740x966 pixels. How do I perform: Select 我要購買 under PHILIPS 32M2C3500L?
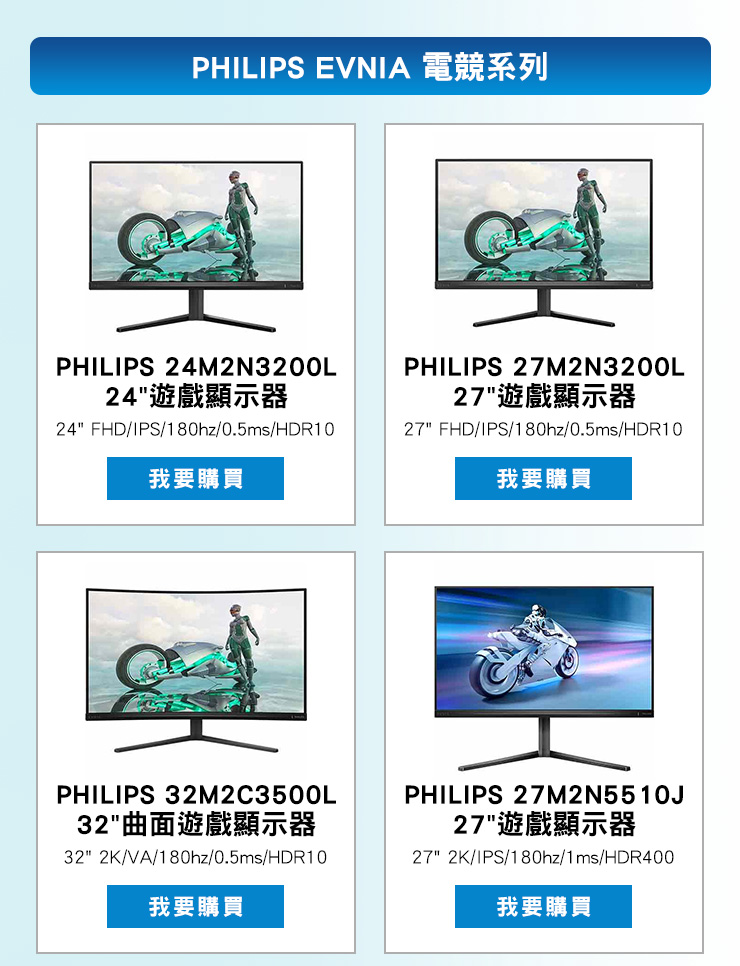195,906
